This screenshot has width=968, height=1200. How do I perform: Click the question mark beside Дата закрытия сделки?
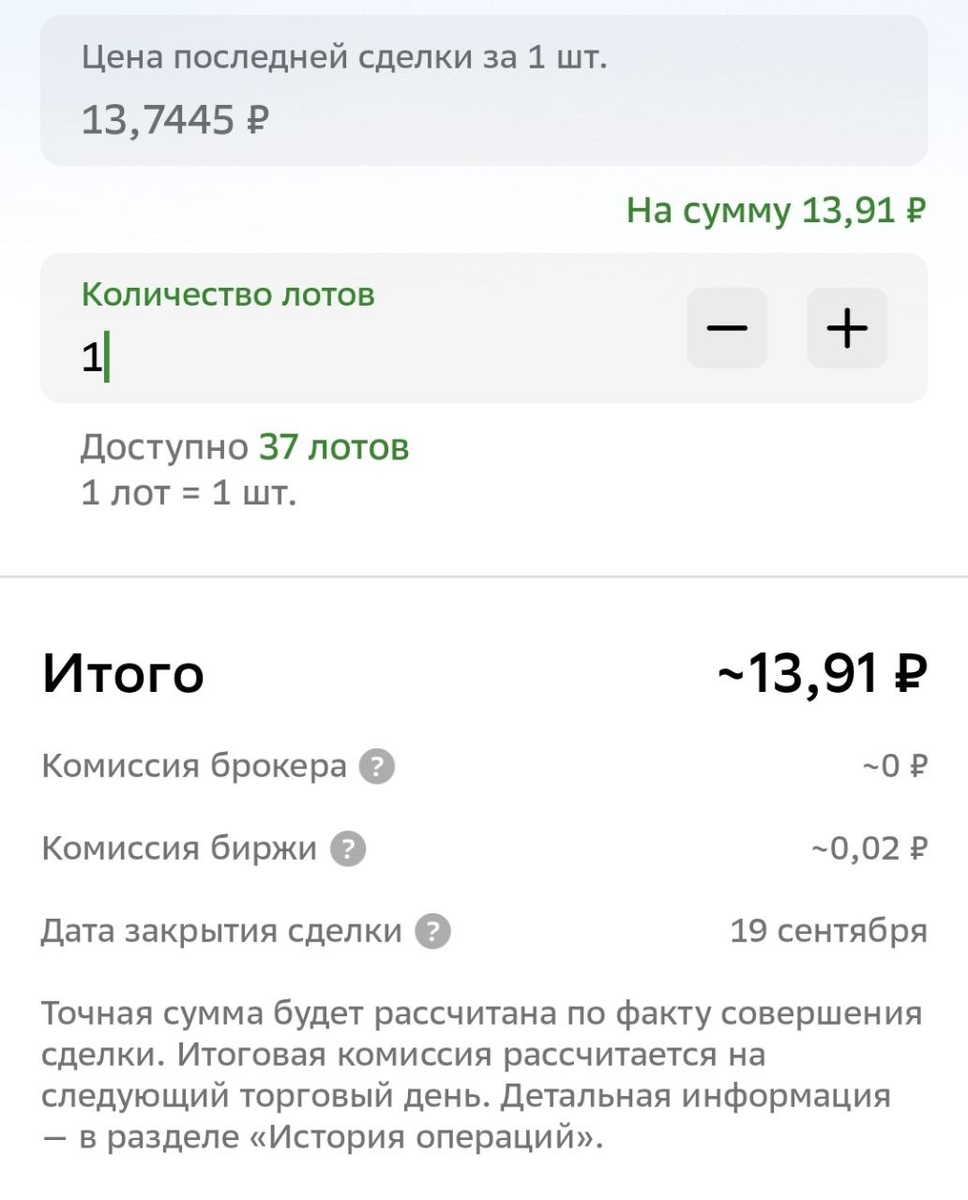pos(432,930)
